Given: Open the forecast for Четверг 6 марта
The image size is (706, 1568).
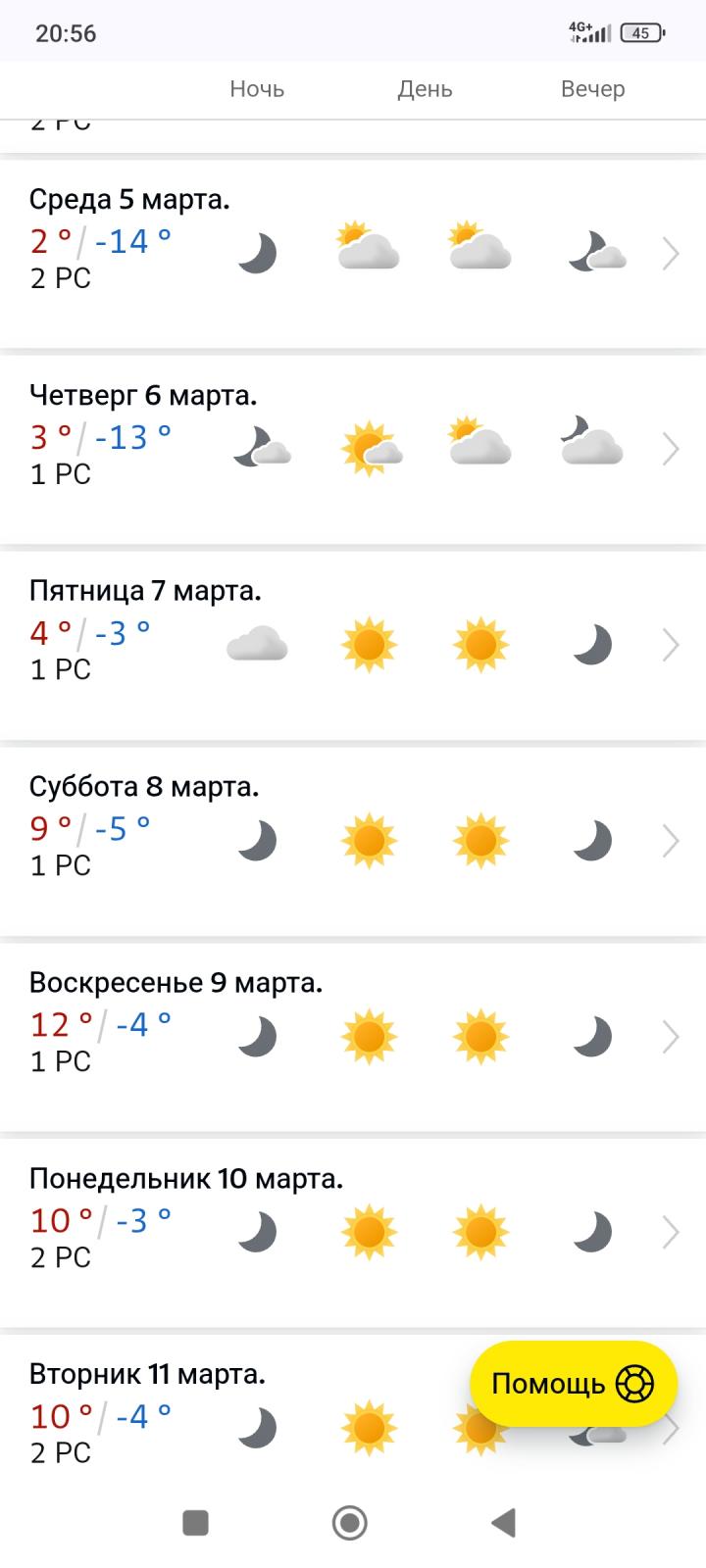Looking at the screenshot, I should tap(353, 449).
